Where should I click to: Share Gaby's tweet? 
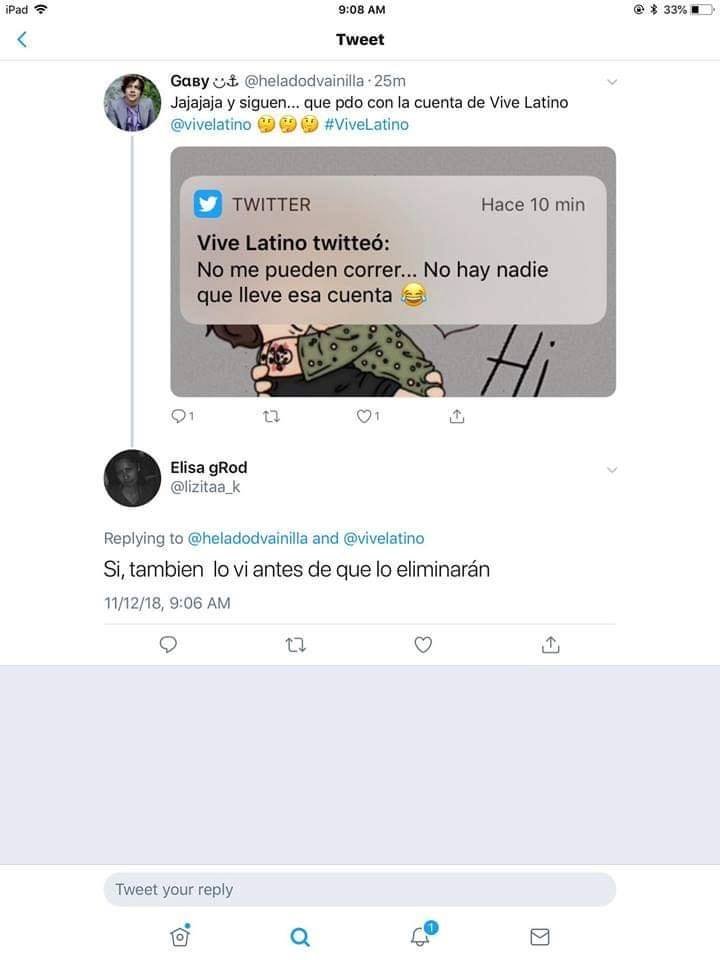[x=457, y=417]
